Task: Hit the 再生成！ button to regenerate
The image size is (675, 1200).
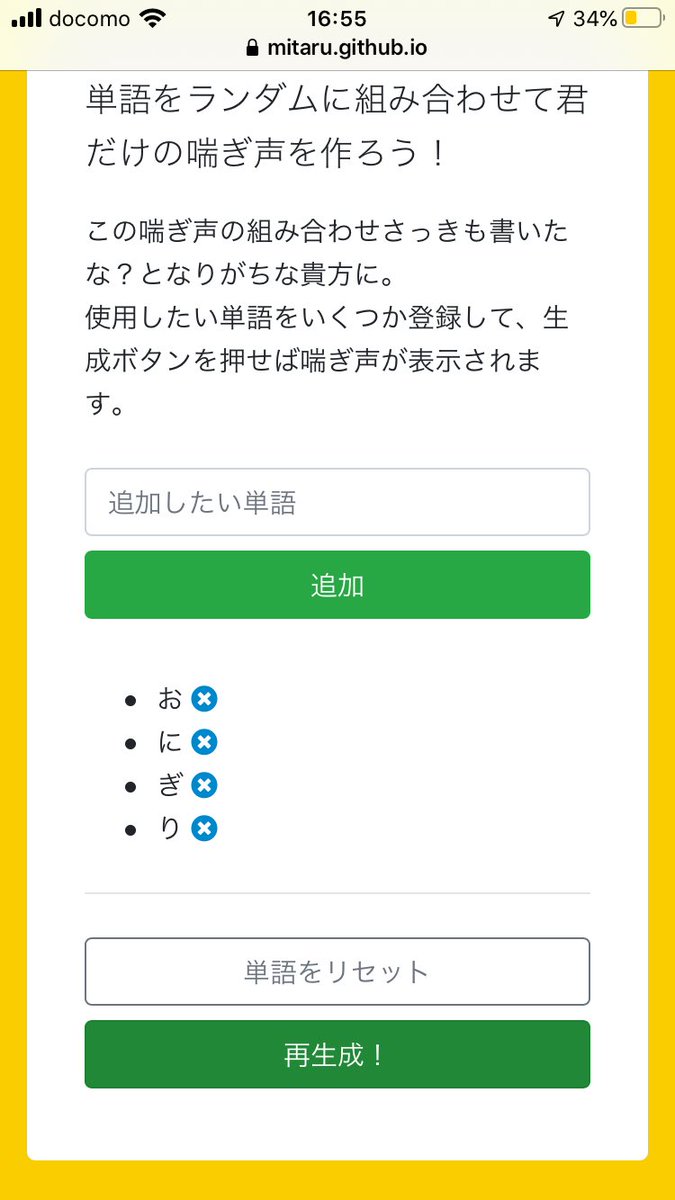Action: point(337,1054)
